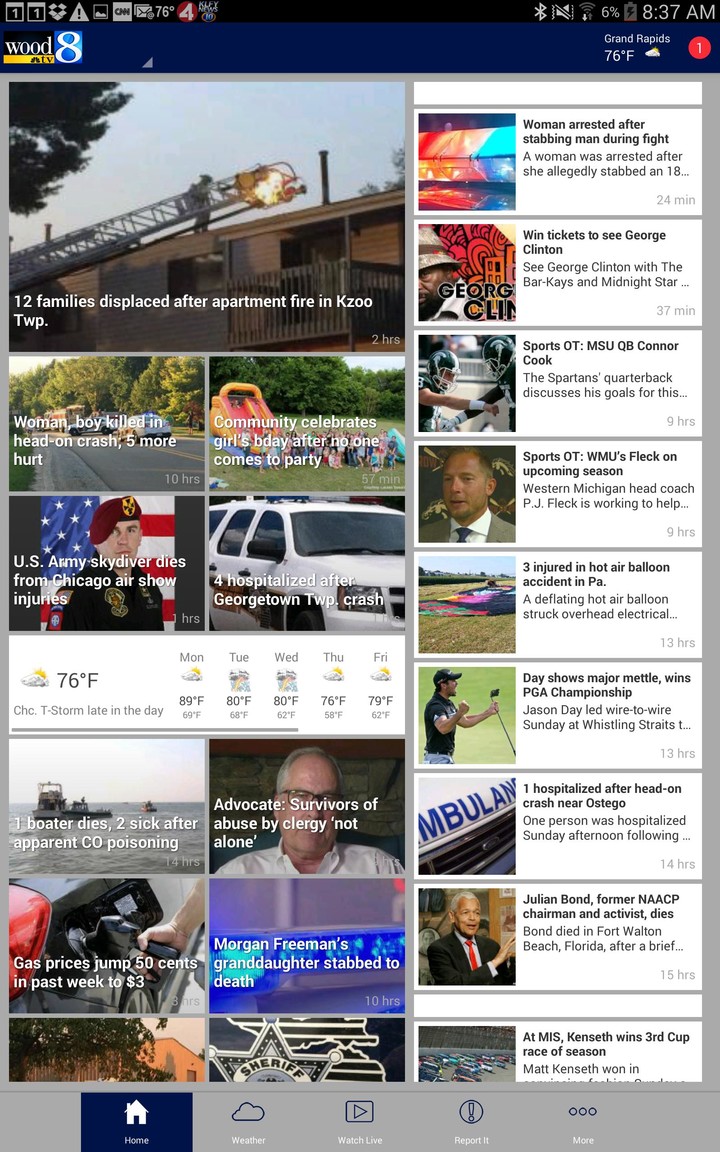Tap the Morgan Freeman granddaughter story image
720x1152 pixels.
tap(306, 944)
